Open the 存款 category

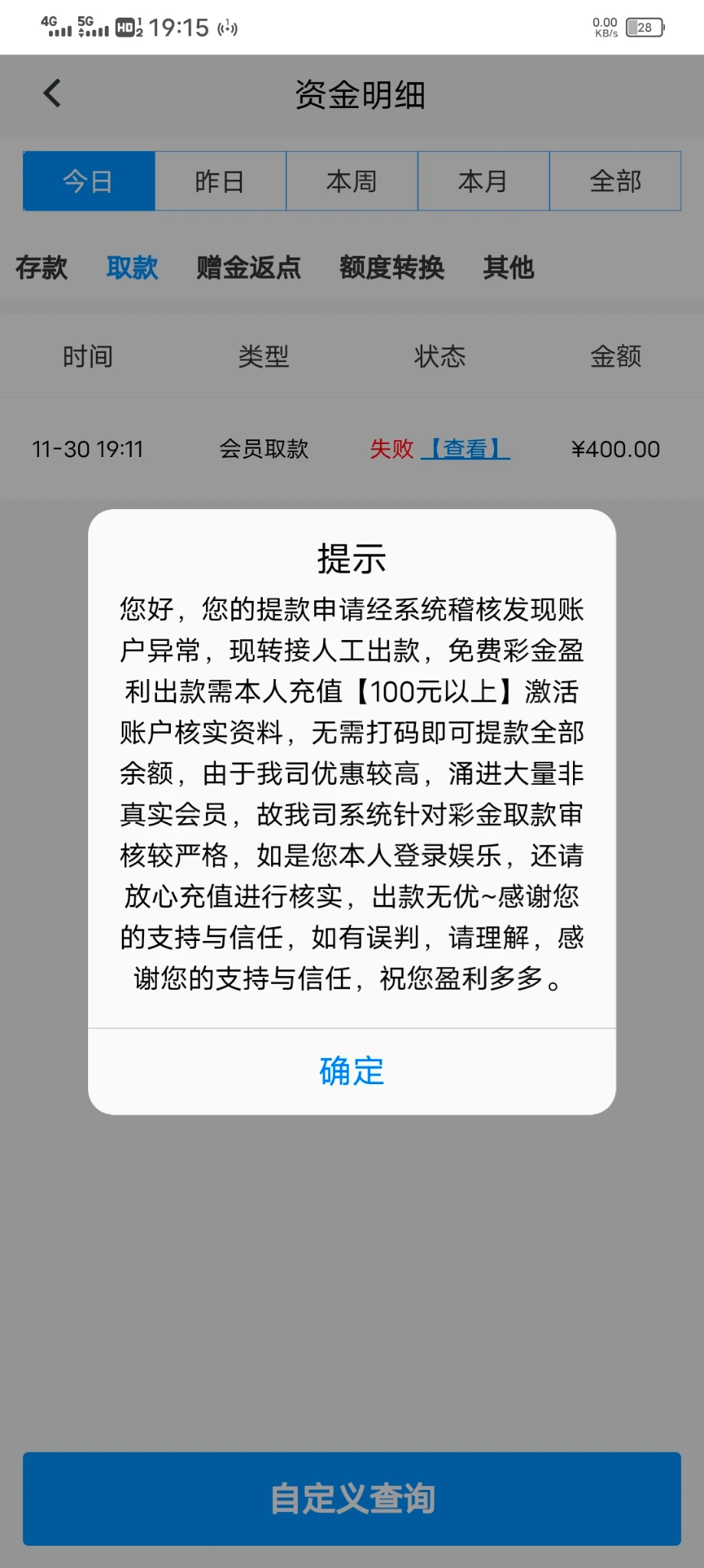point(41,267)
